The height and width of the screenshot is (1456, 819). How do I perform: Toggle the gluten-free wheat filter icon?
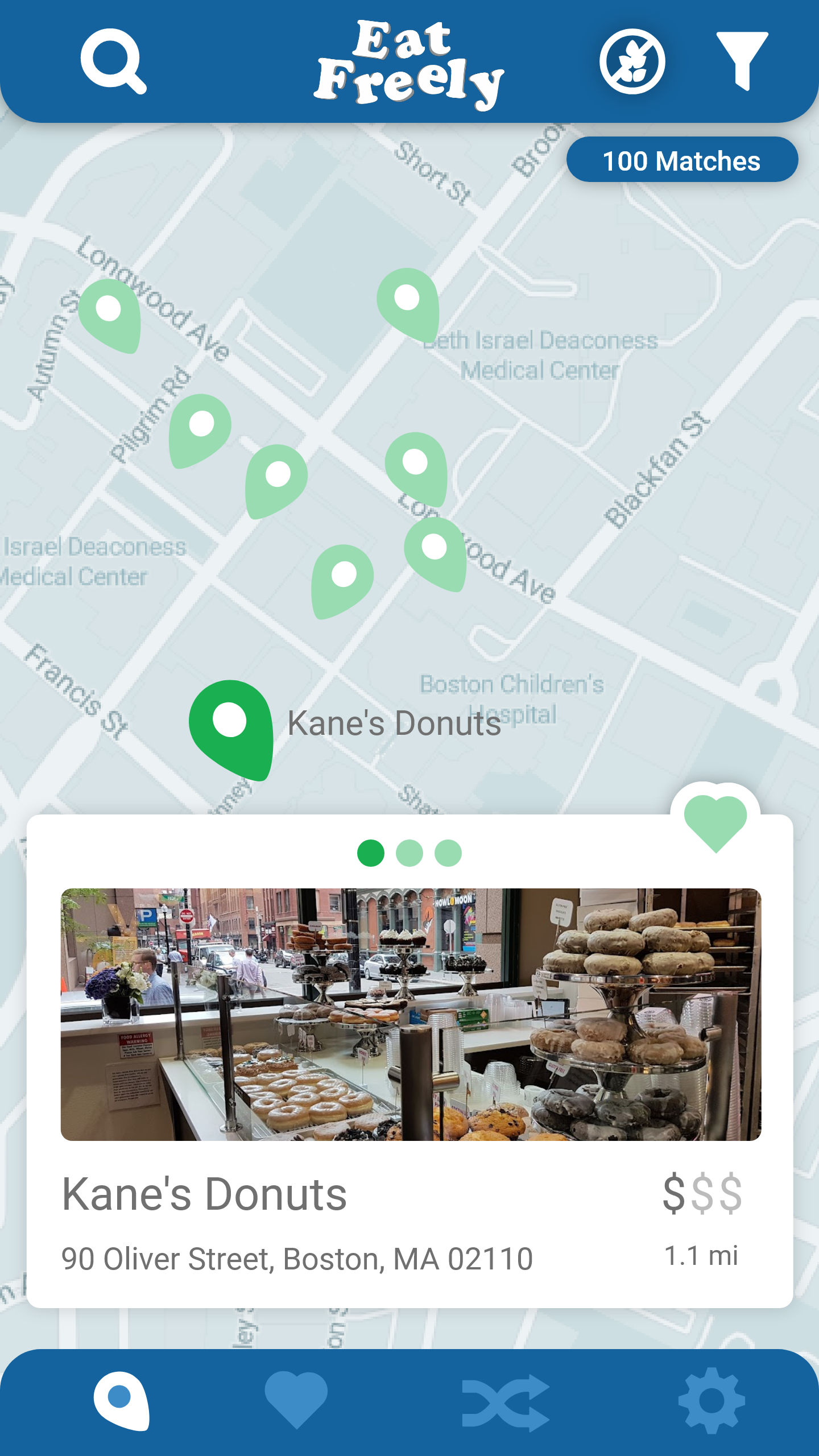[632, 61]
